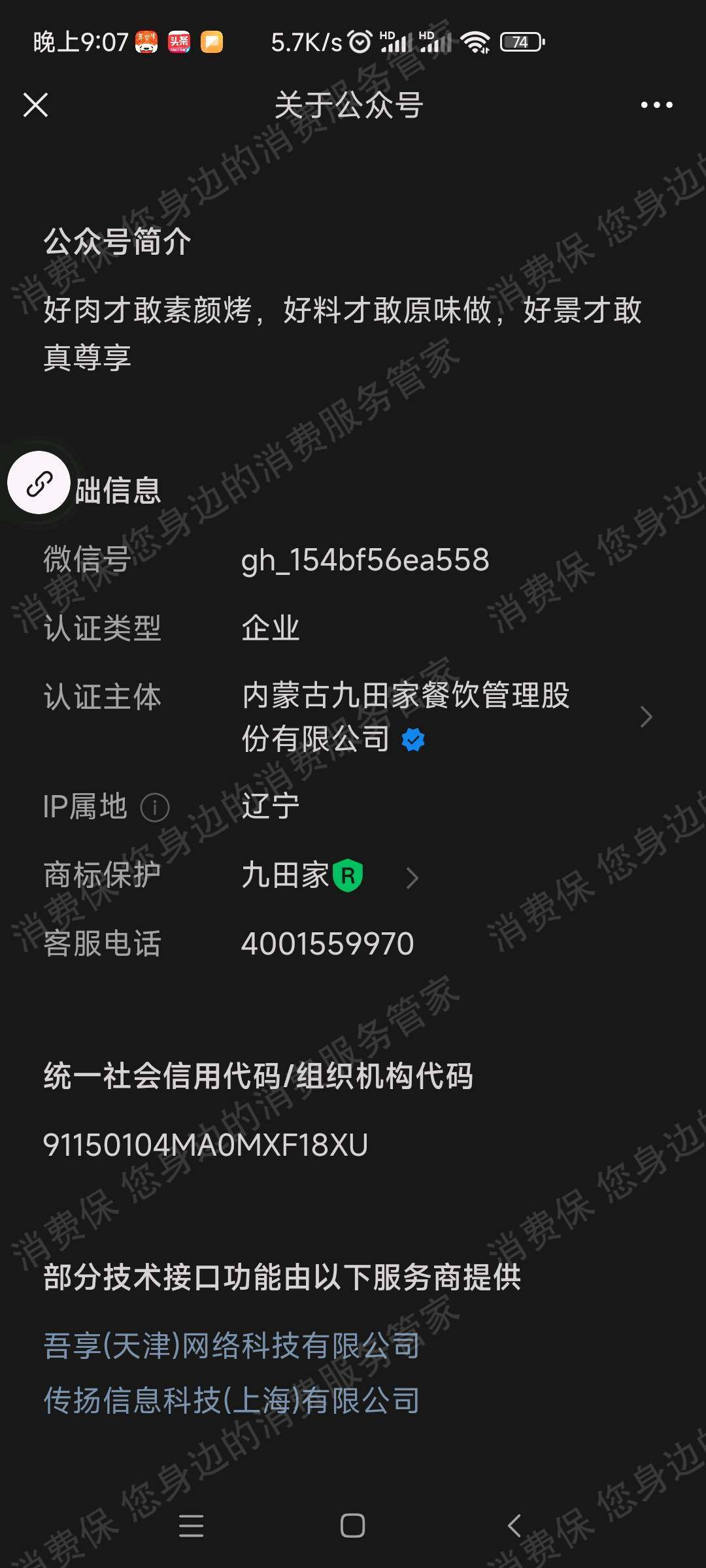Open 九田家 trademark protection details
The image size is (706, 1568).
click(330, 875)
